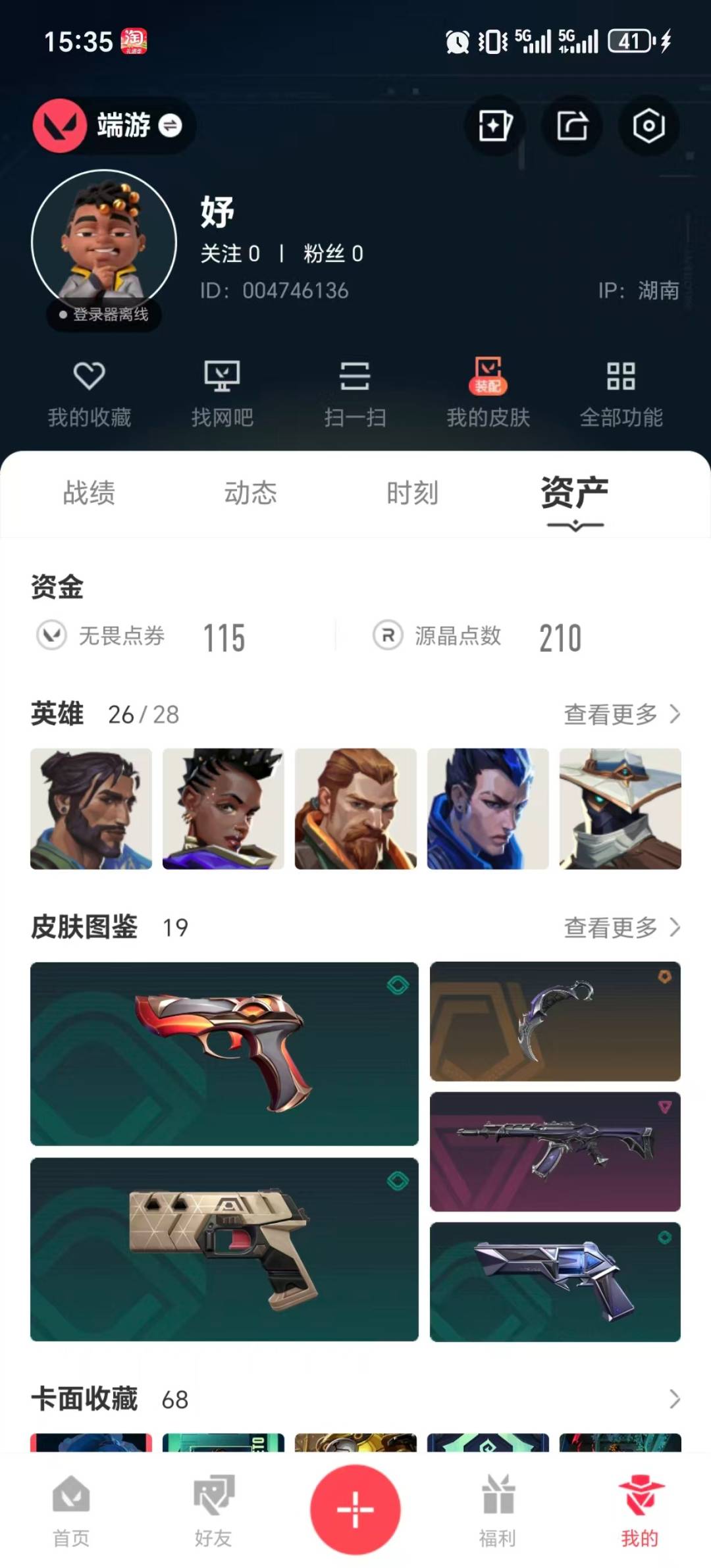The image size is (711, 1568).
Task: Click the camera capture icon top right
Action: tap(648, 127)
